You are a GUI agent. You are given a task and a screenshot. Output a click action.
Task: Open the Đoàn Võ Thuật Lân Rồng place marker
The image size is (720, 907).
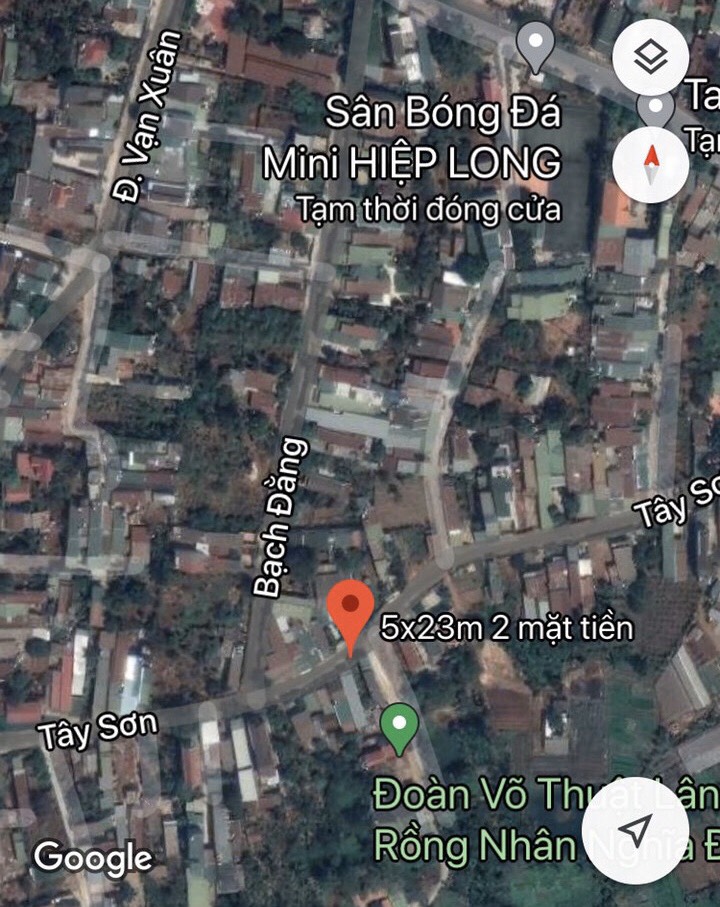[x=400, y=729]
